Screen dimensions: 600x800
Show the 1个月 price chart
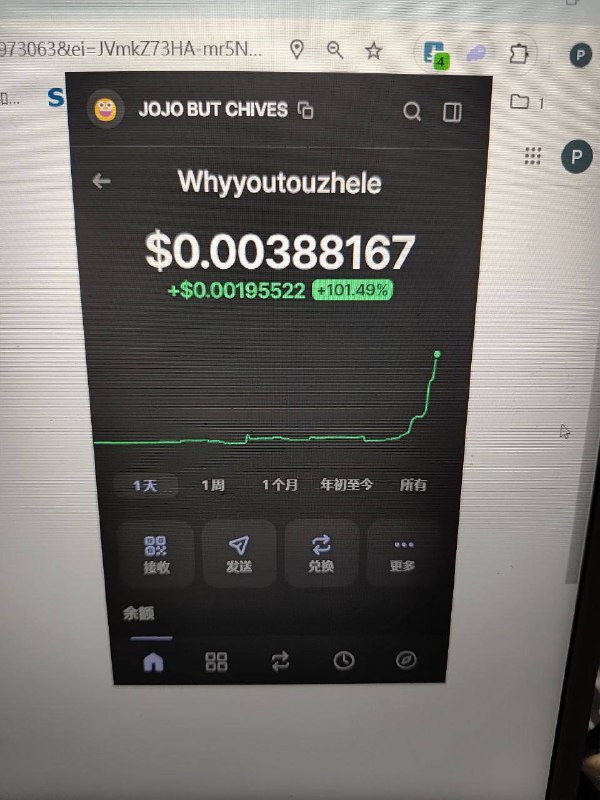280,485
